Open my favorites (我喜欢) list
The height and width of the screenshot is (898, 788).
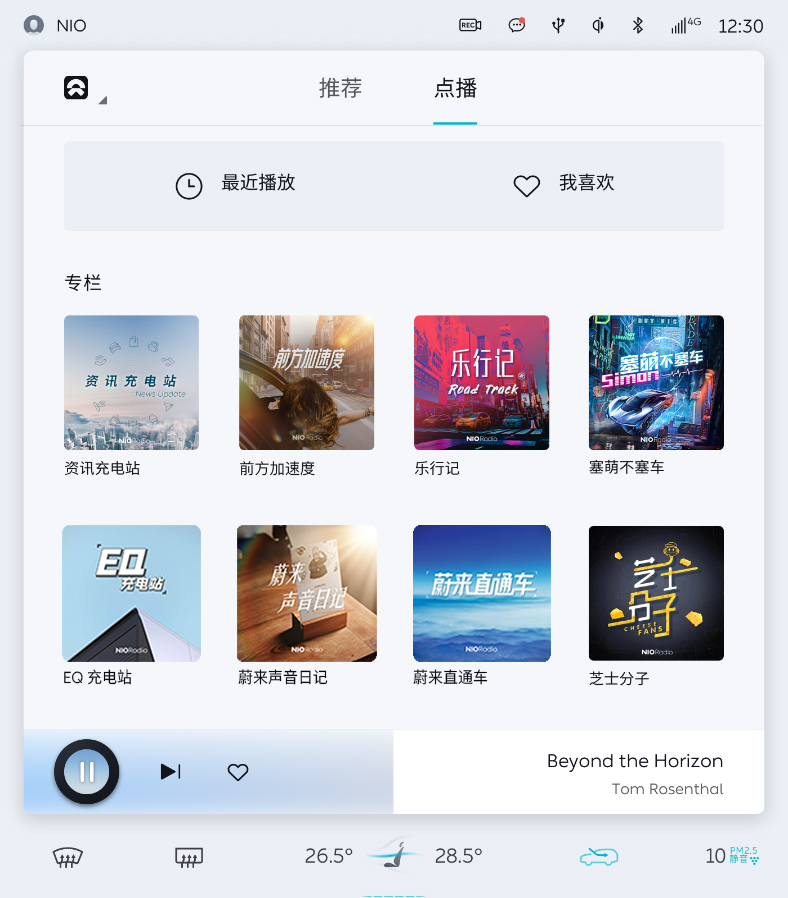click(x=562, y=186)
